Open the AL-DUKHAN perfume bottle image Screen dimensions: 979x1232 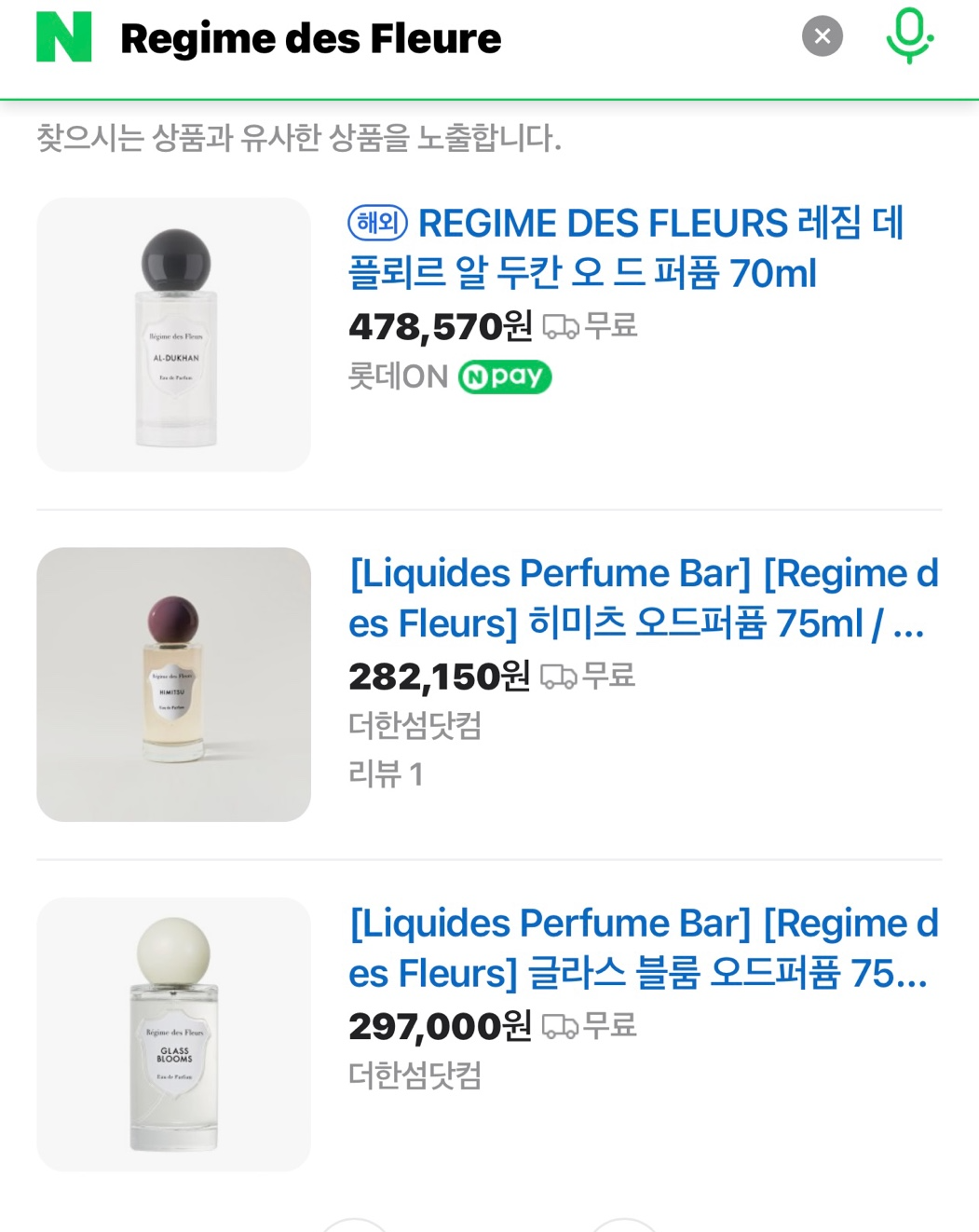174,334
